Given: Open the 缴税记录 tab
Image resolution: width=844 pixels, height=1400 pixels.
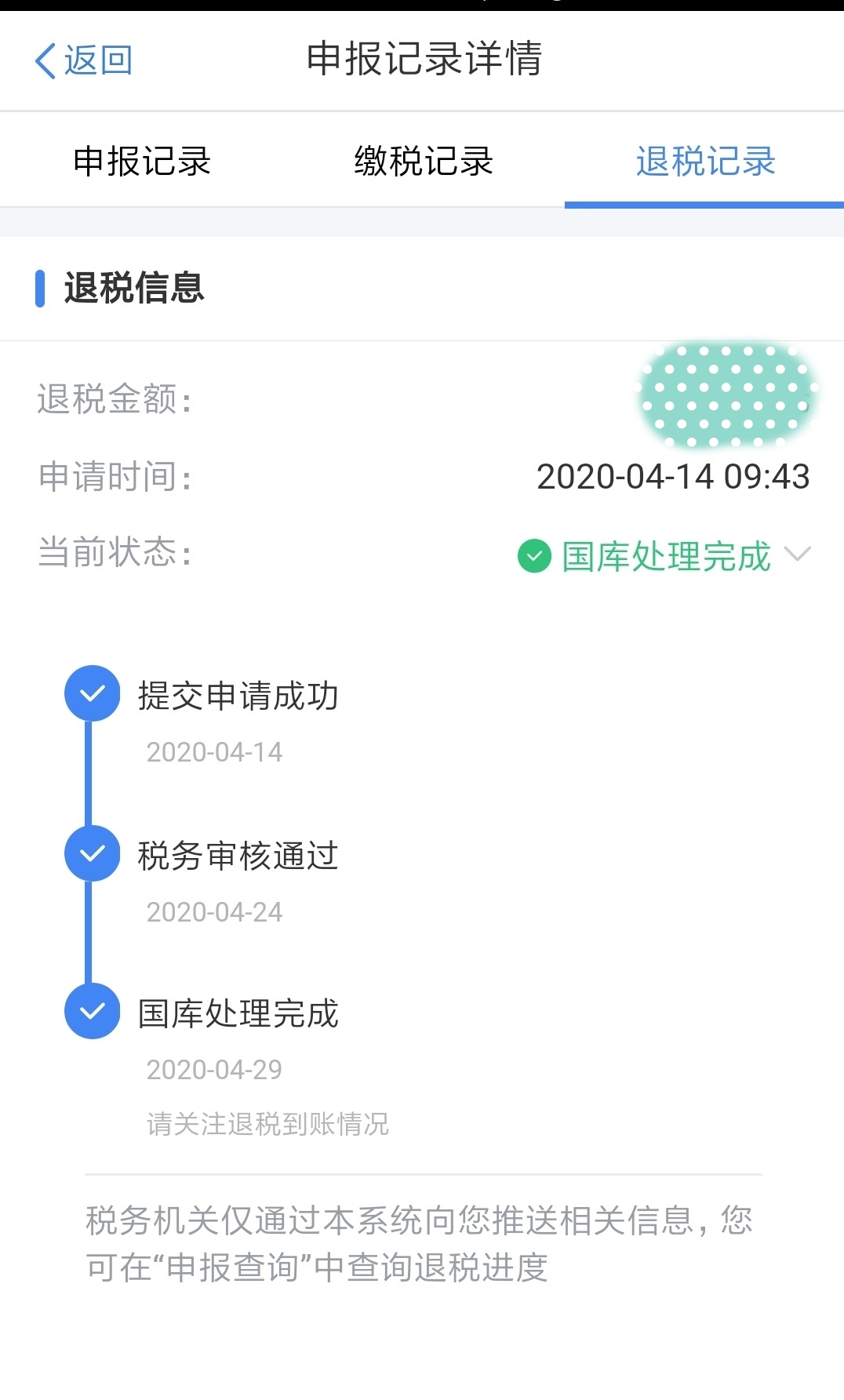Looking at the screenshot, I should click(424, 162).
